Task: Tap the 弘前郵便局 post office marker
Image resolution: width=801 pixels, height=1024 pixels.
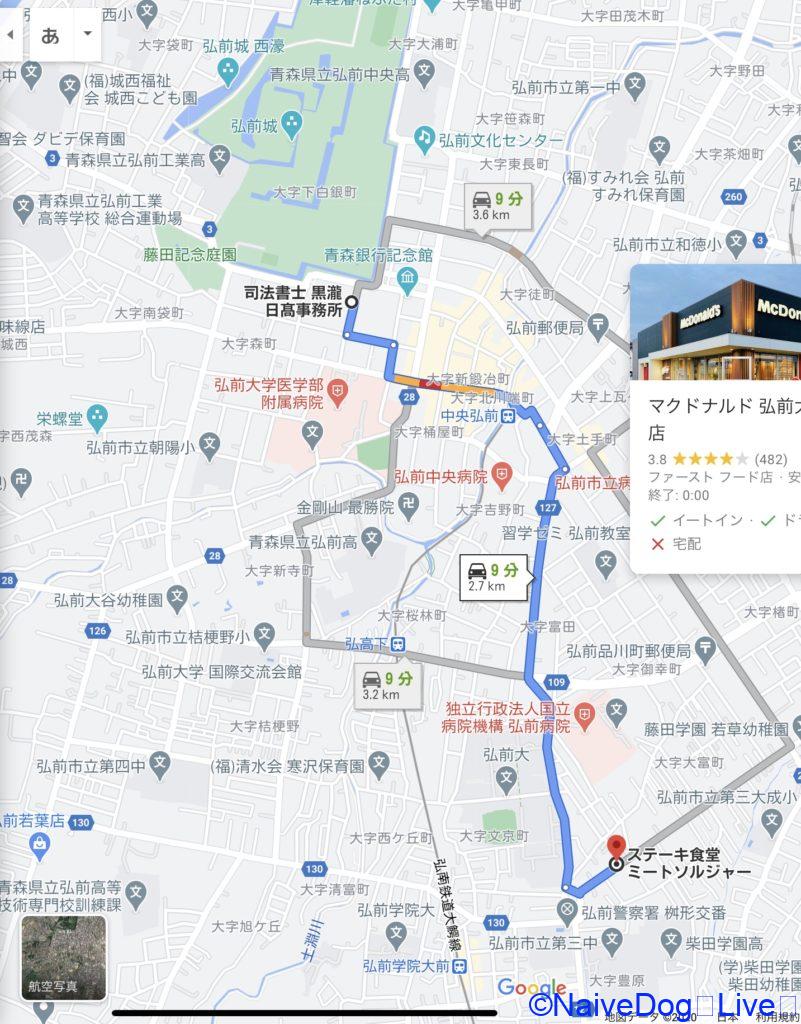Action: [x=598, y=324]
